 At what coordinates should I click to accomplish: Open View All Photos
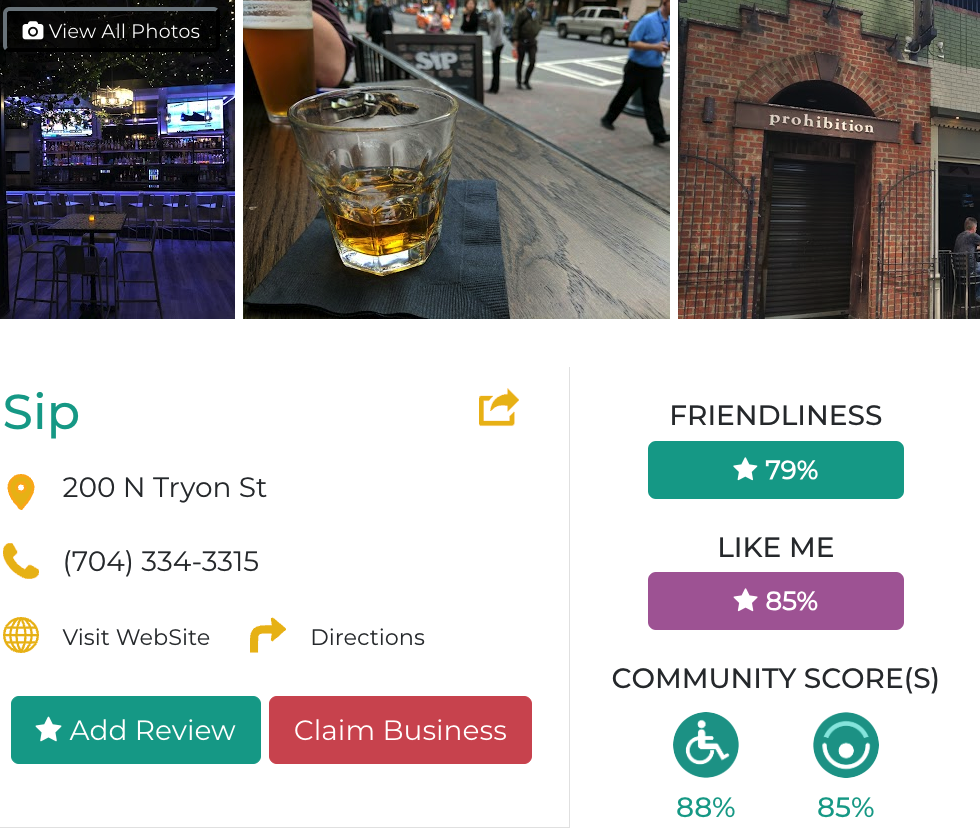111,31
